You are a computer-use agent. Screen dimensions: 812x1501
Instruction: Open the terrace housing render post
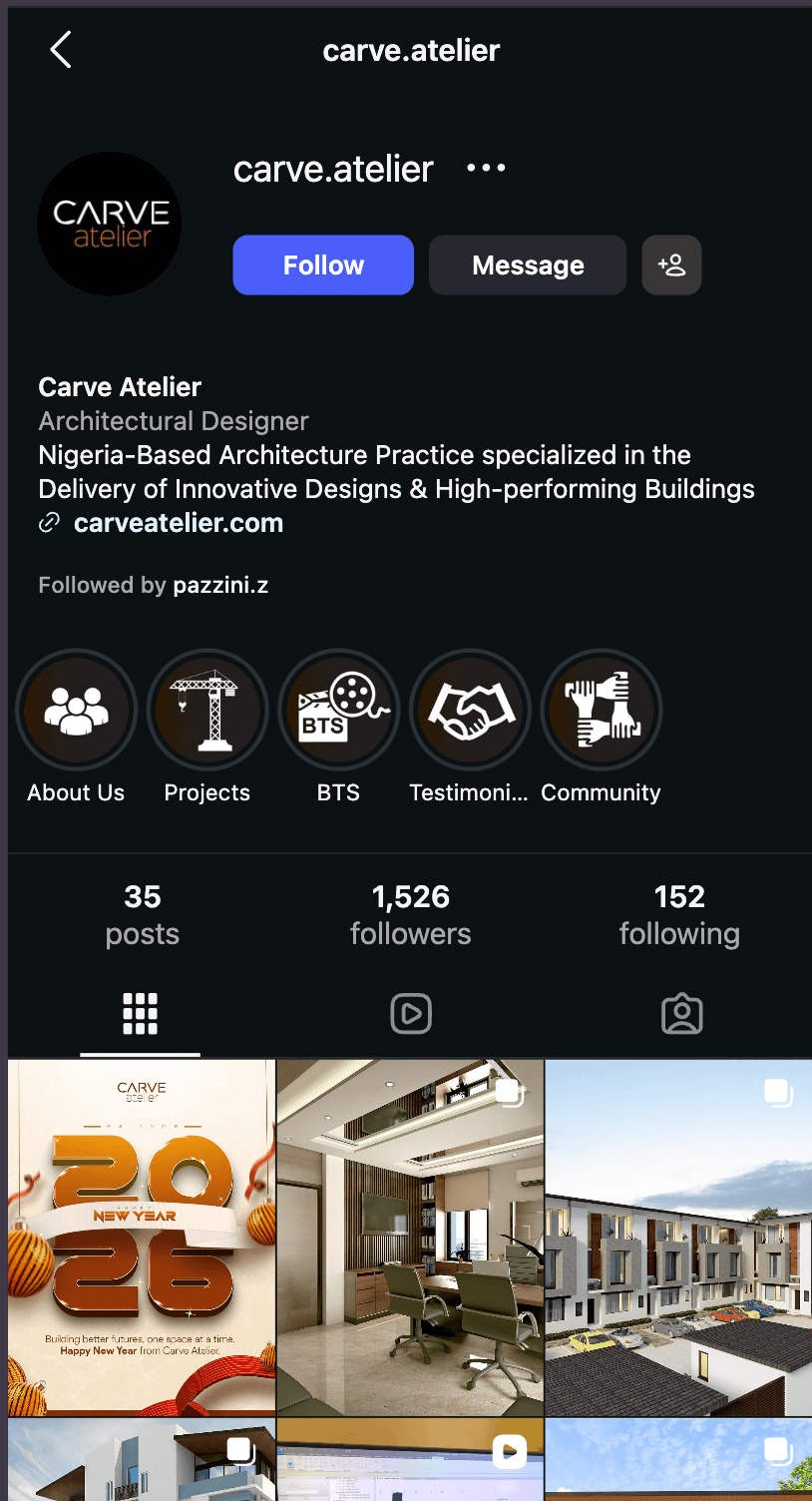click(x=678, y=1238)
